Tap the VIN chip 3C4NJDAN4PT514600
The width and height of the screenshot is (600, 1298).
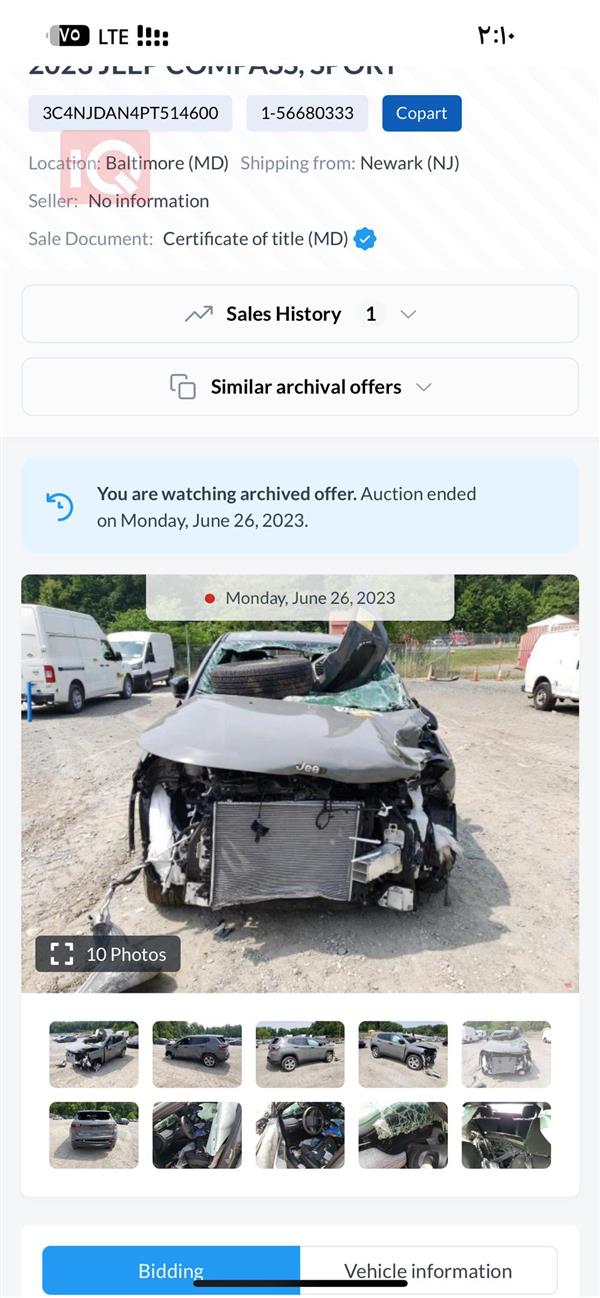click(x=130, y=113)
